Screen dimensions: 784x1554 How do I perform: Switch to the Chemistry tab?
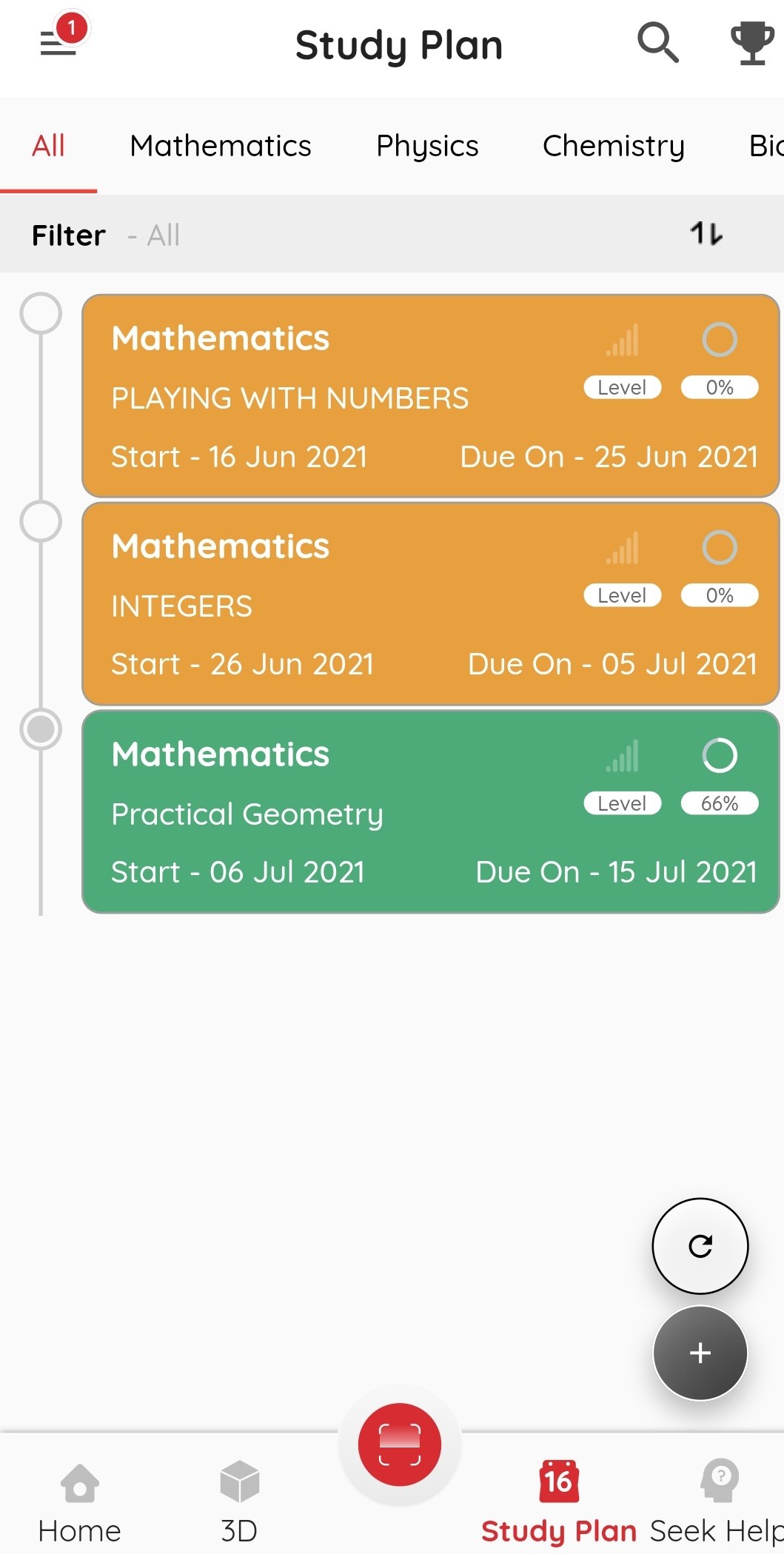click(x=614, y=146)
